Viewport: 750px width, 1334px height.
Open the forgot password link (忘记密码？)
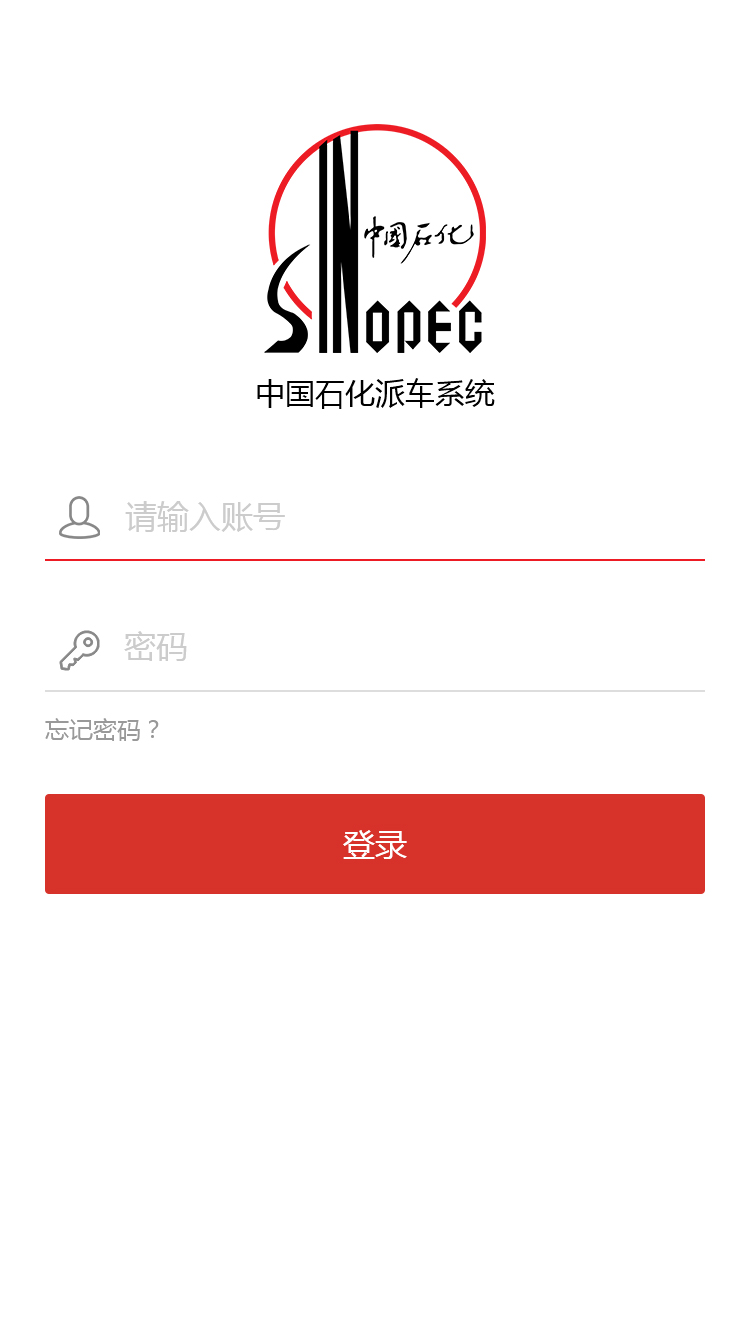103,730
